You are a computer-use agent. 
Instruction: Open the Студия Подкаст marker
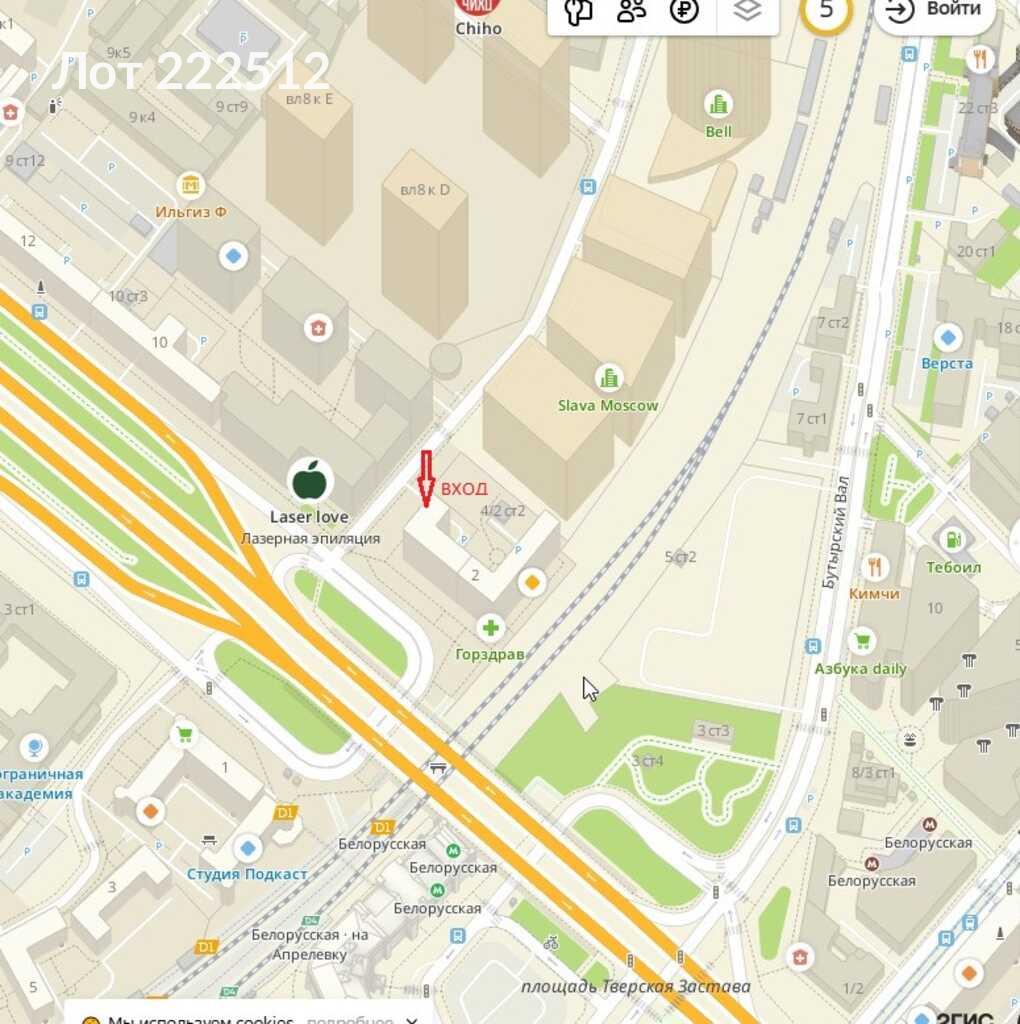point(247,849)
